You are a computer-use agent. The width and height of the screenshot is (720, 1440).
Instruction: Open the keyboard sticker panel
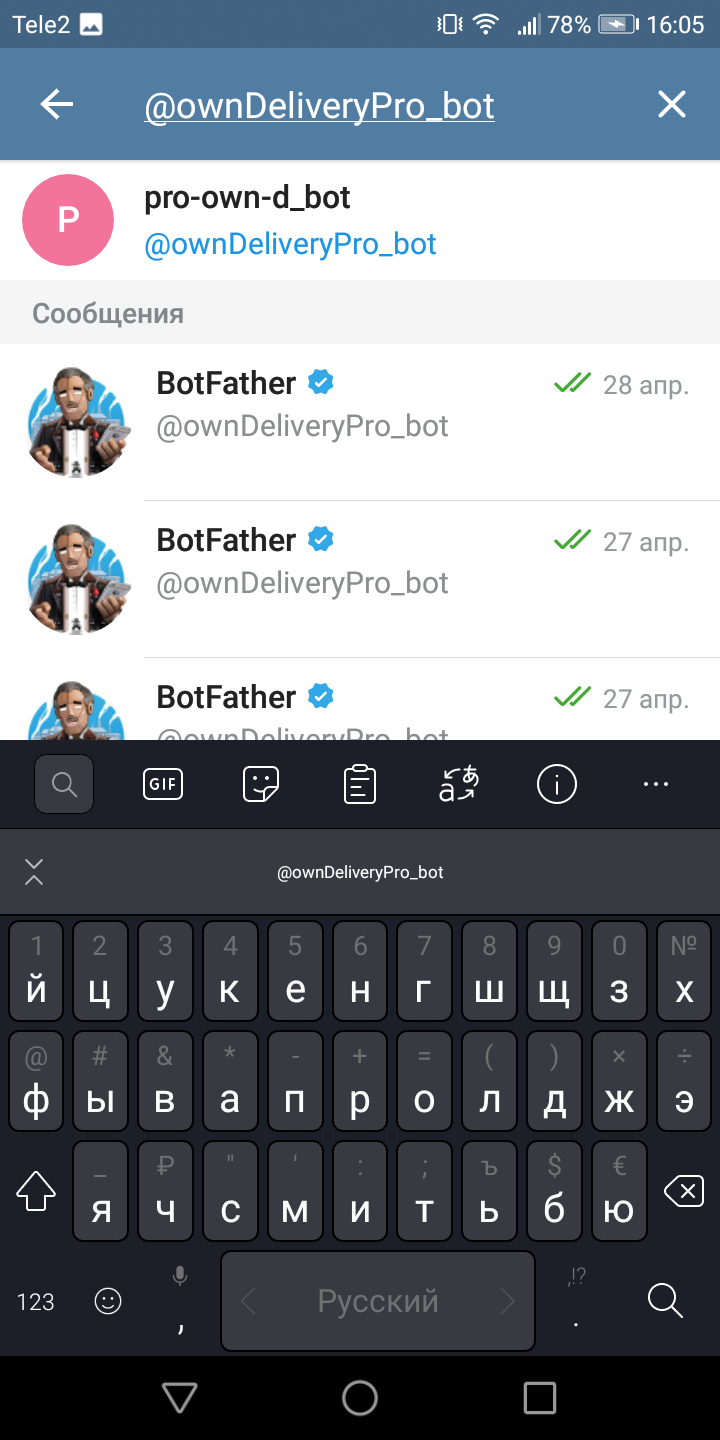point(261,785)
